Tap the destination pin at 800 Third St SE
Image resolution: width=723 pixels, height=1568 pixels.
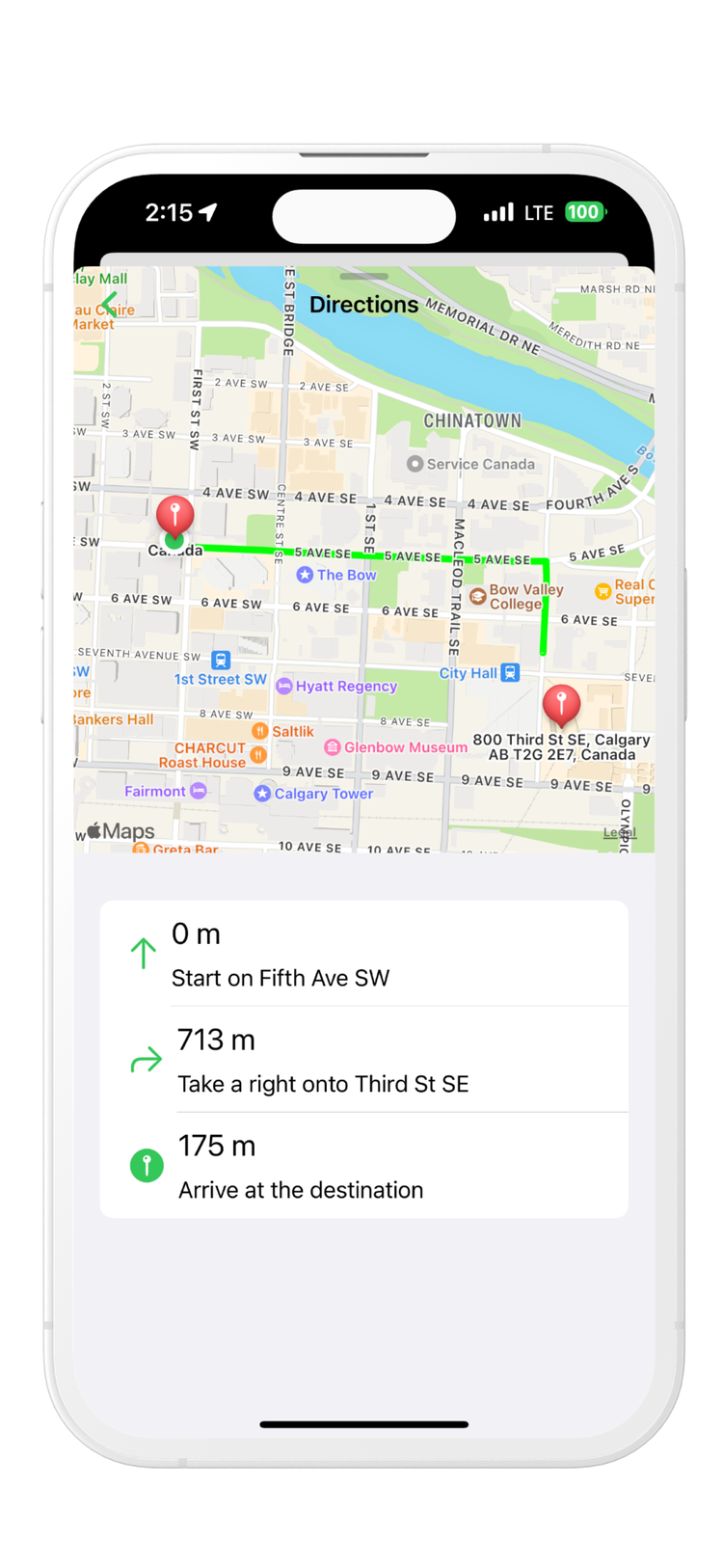[561, 704]
